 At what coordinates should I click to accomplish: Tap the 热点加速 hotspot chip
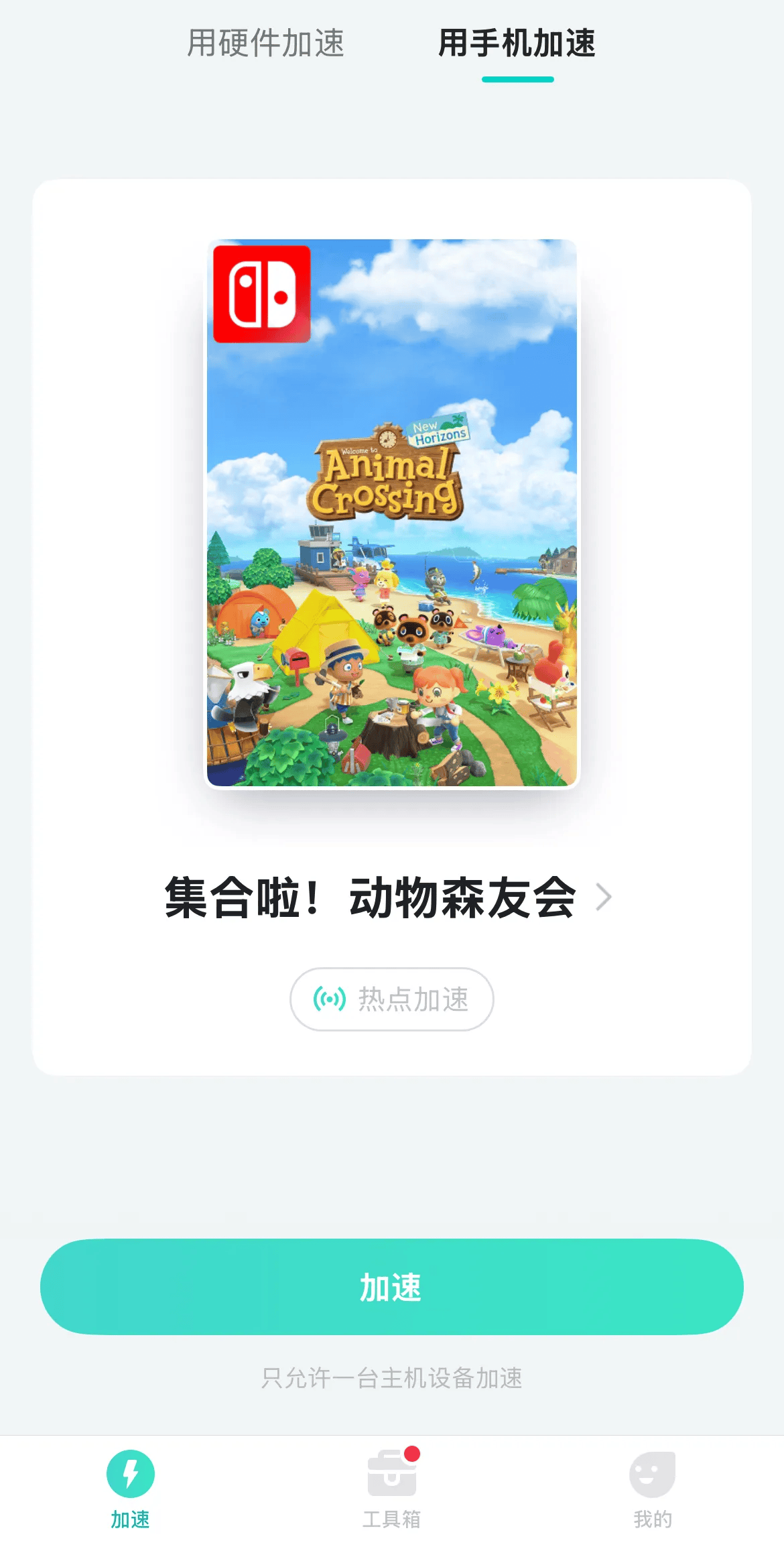(x=392, y=999)
